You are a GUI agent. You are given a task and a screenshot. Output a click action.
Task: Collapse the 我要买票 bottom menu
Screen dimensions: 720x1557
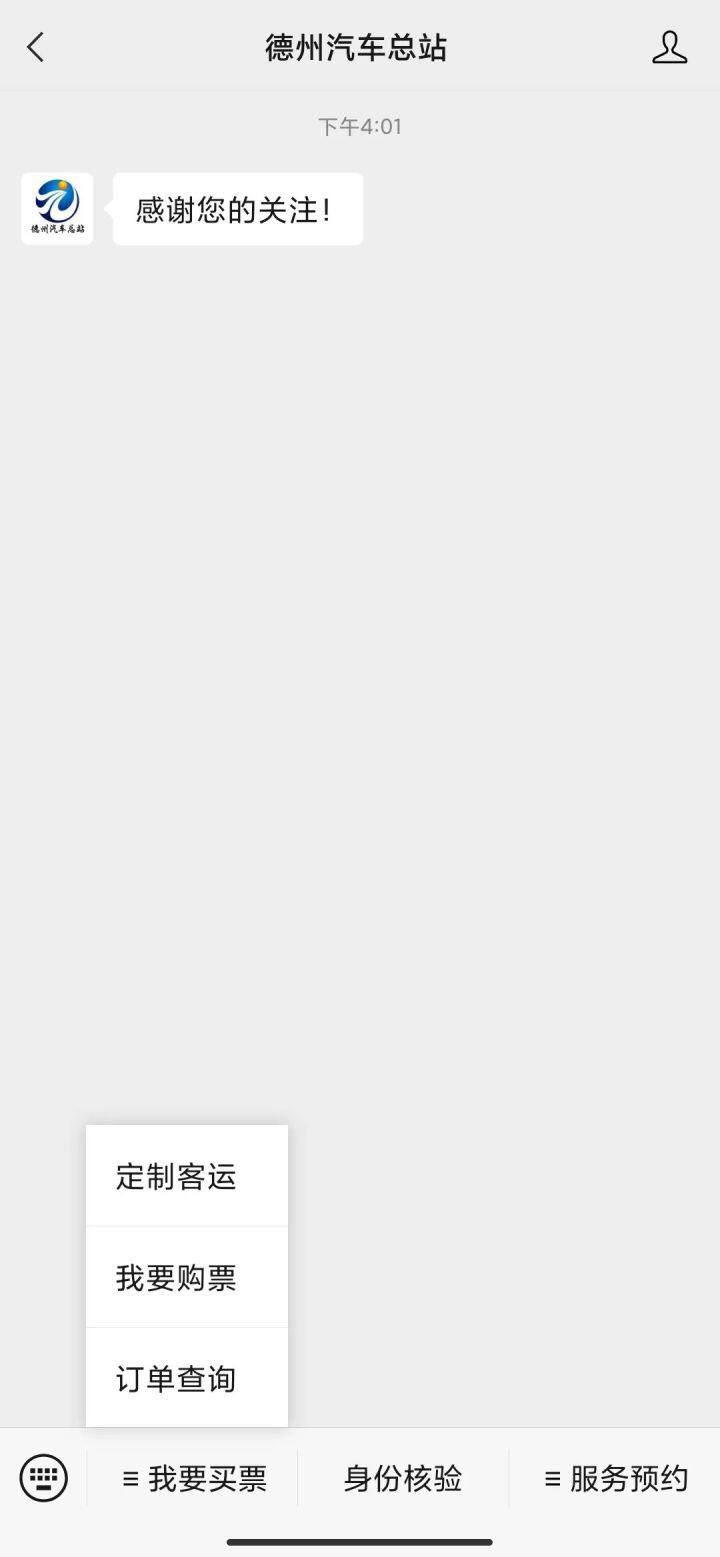pyautogui.click(x=194, y=1478)
